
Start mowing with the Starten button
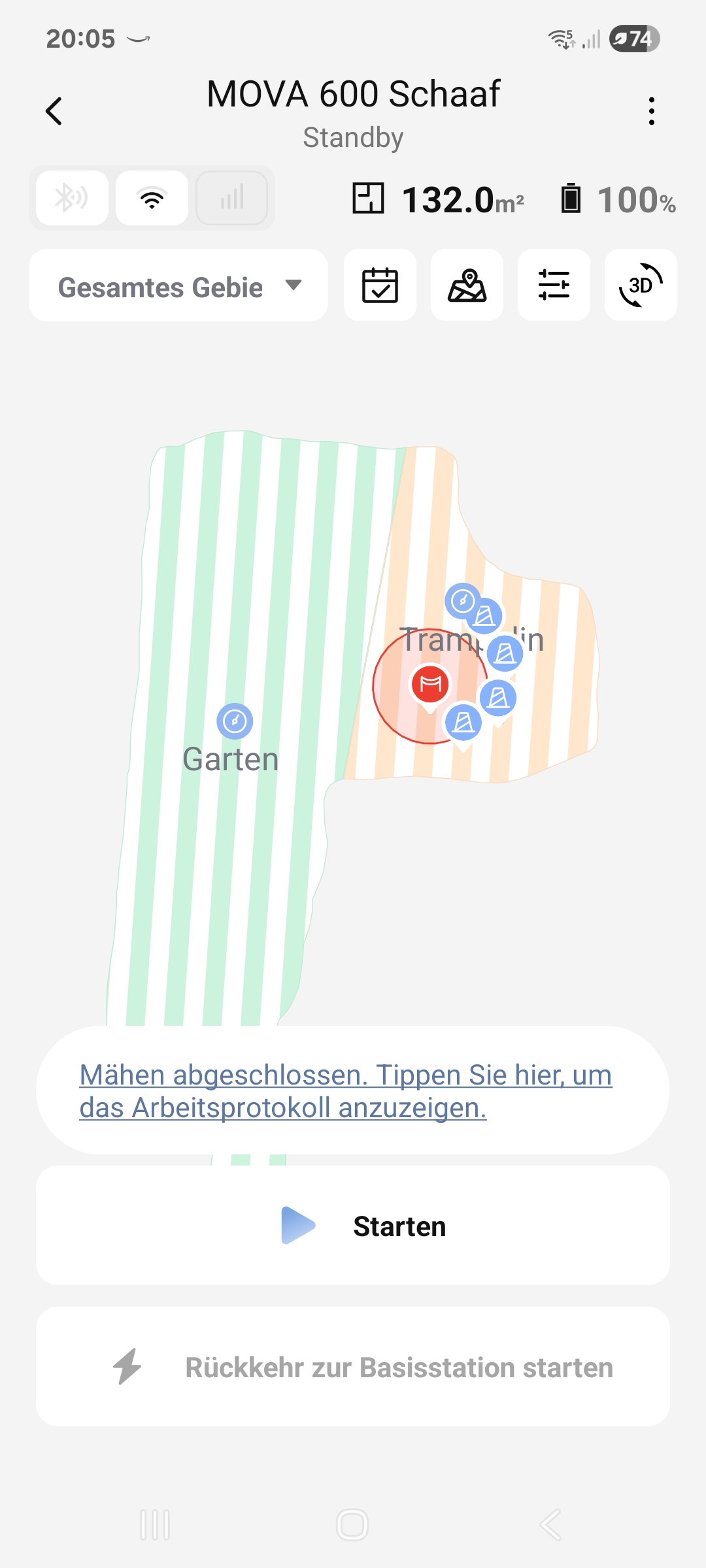coord(353,1226)
